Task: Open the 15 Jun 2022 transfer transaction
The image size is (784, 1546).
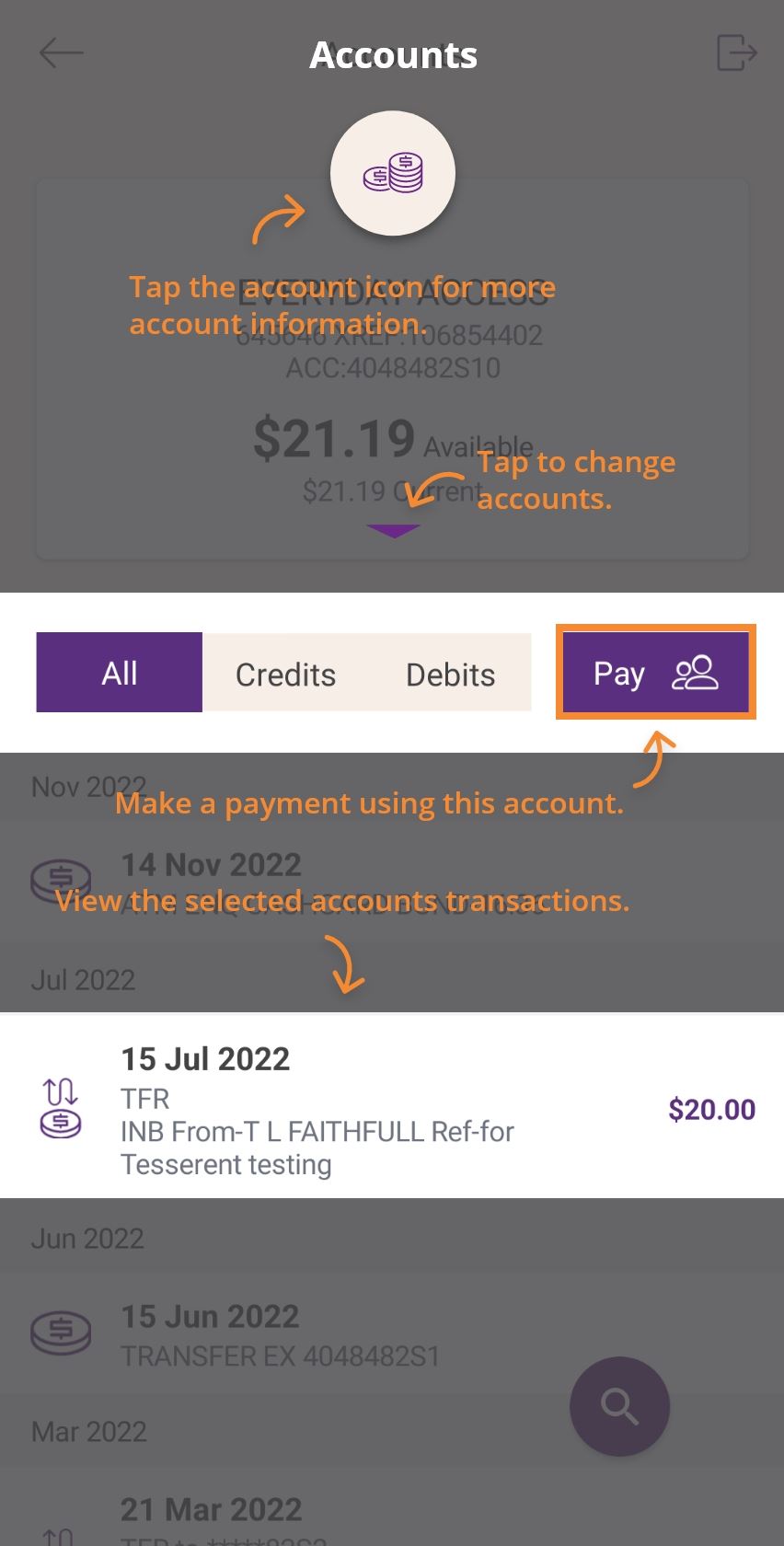Action: coord(392,1333)
